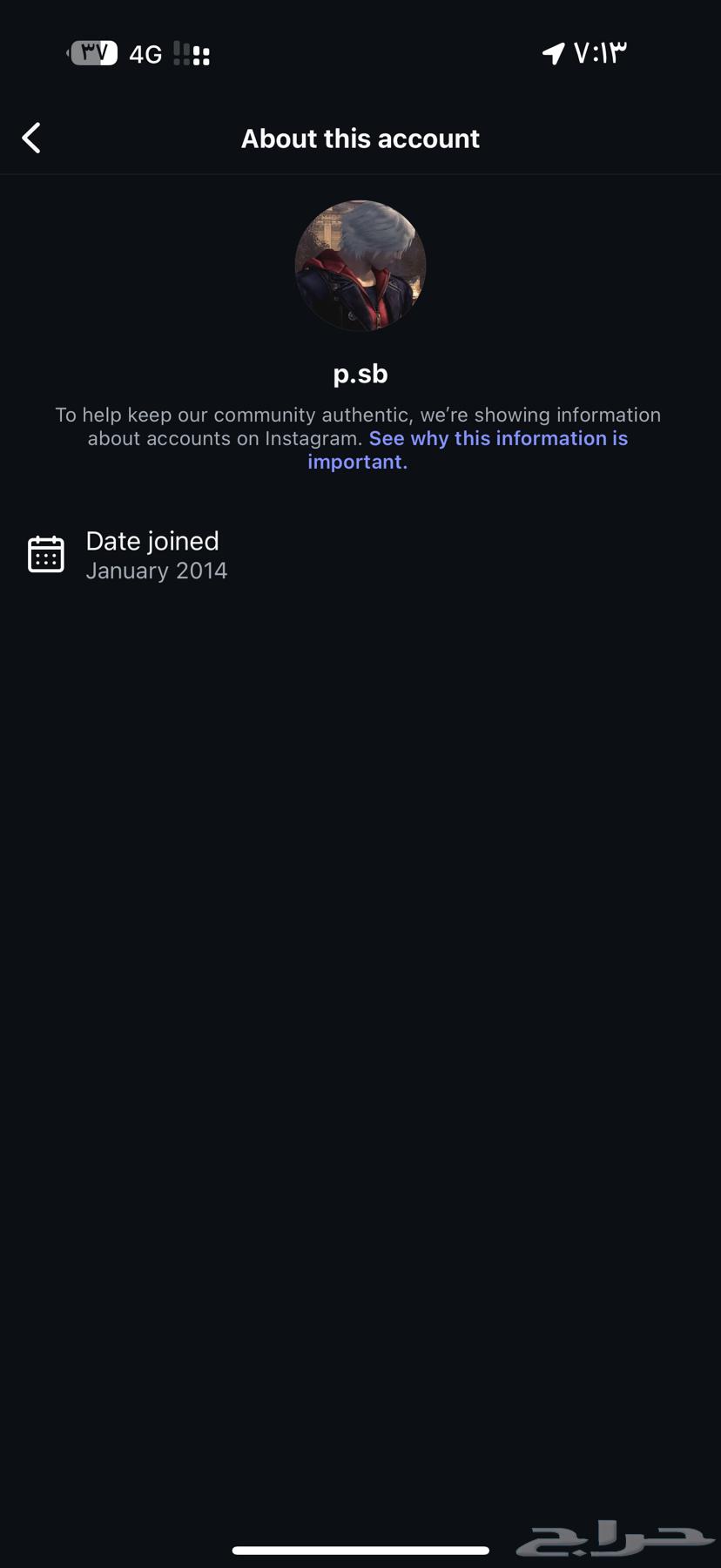Open 'See why this information is important' link

pos(497,438)
